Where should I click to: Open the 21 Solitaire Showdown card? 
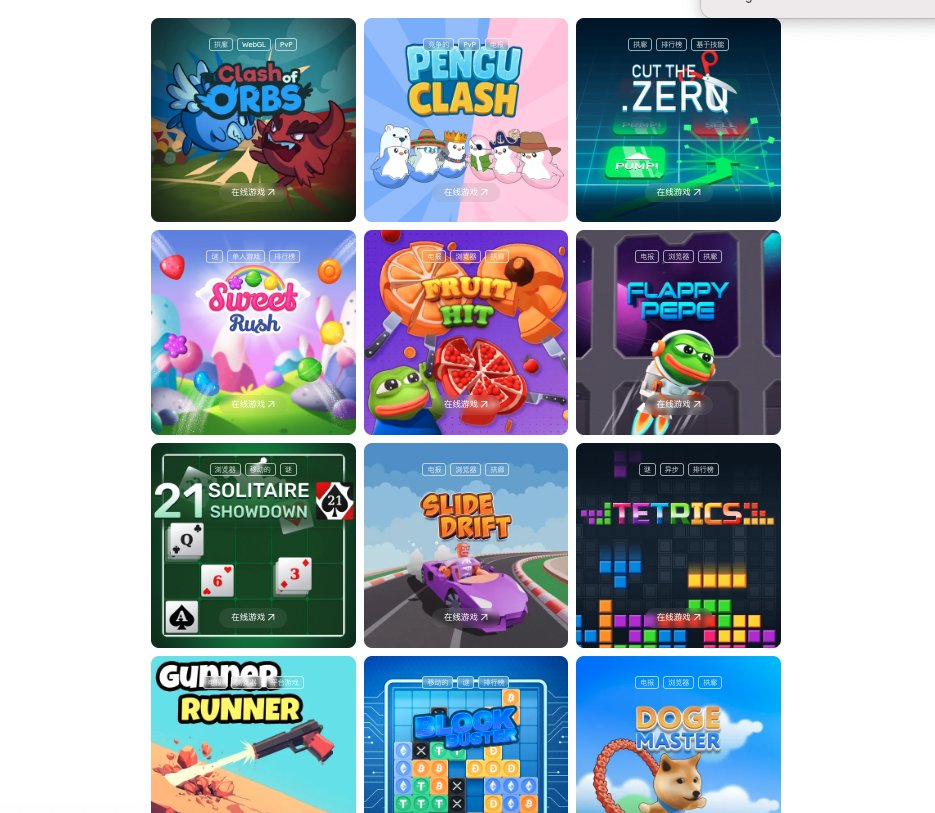(253, 545)
